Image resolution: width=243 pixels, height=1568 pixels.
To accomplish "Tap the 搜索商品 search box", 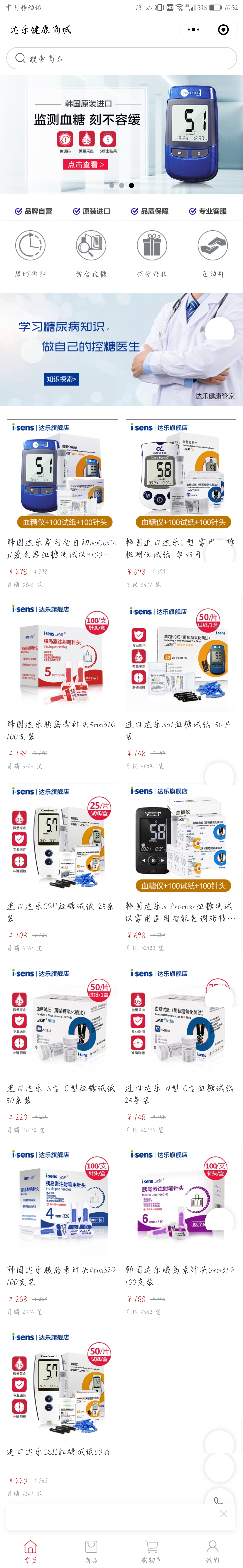I will tap(121, 59).
